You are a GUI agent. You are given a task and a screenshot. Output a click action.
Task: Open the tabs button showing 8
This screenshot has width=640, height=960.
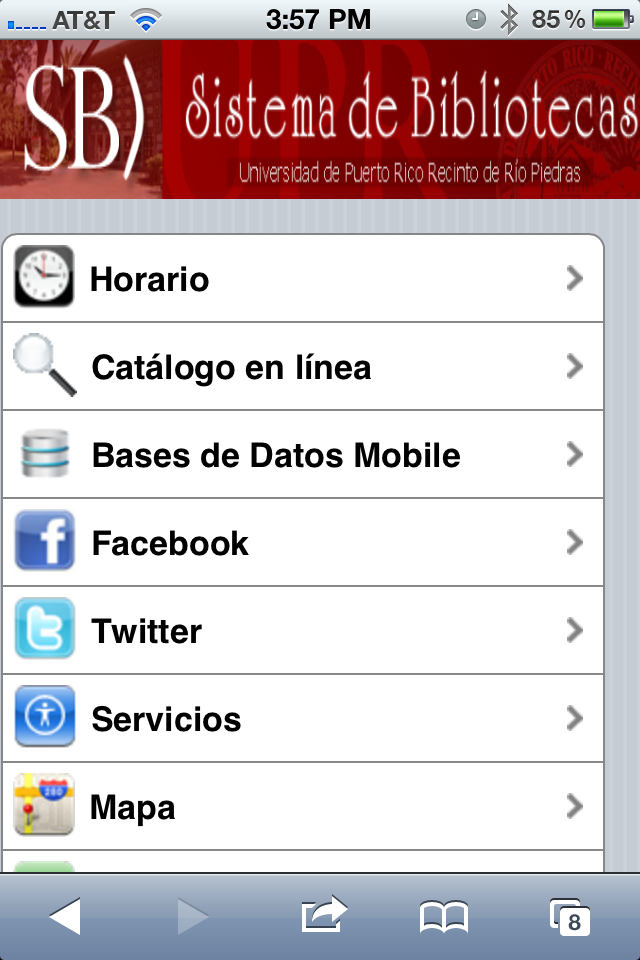pos(569,916)
